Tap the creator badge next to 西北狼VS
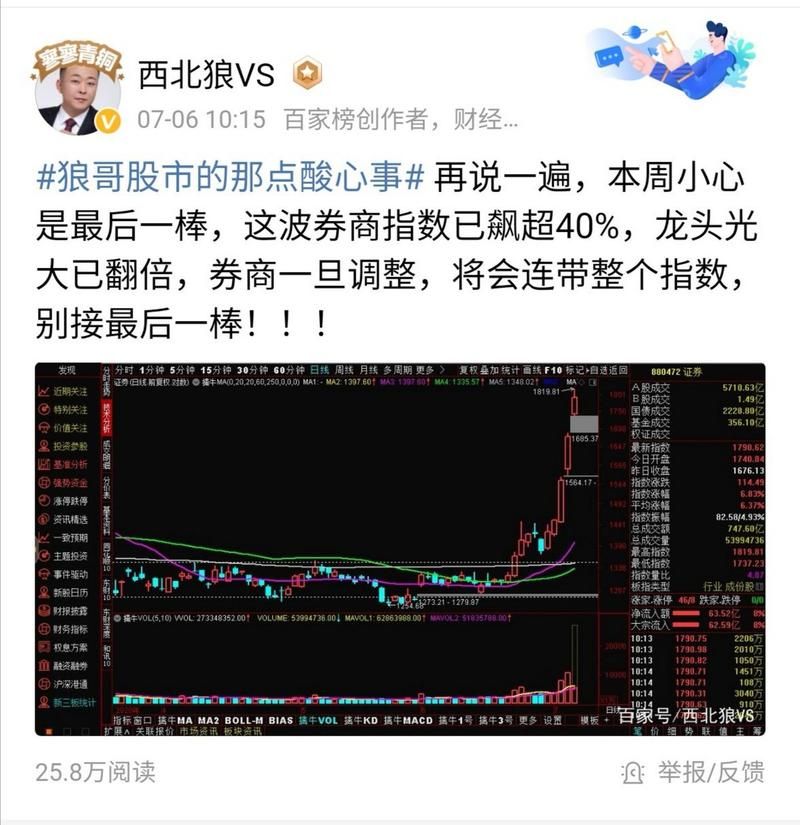Image resolution: width=800 pixels, height=825 pixels. click(306, 73)
